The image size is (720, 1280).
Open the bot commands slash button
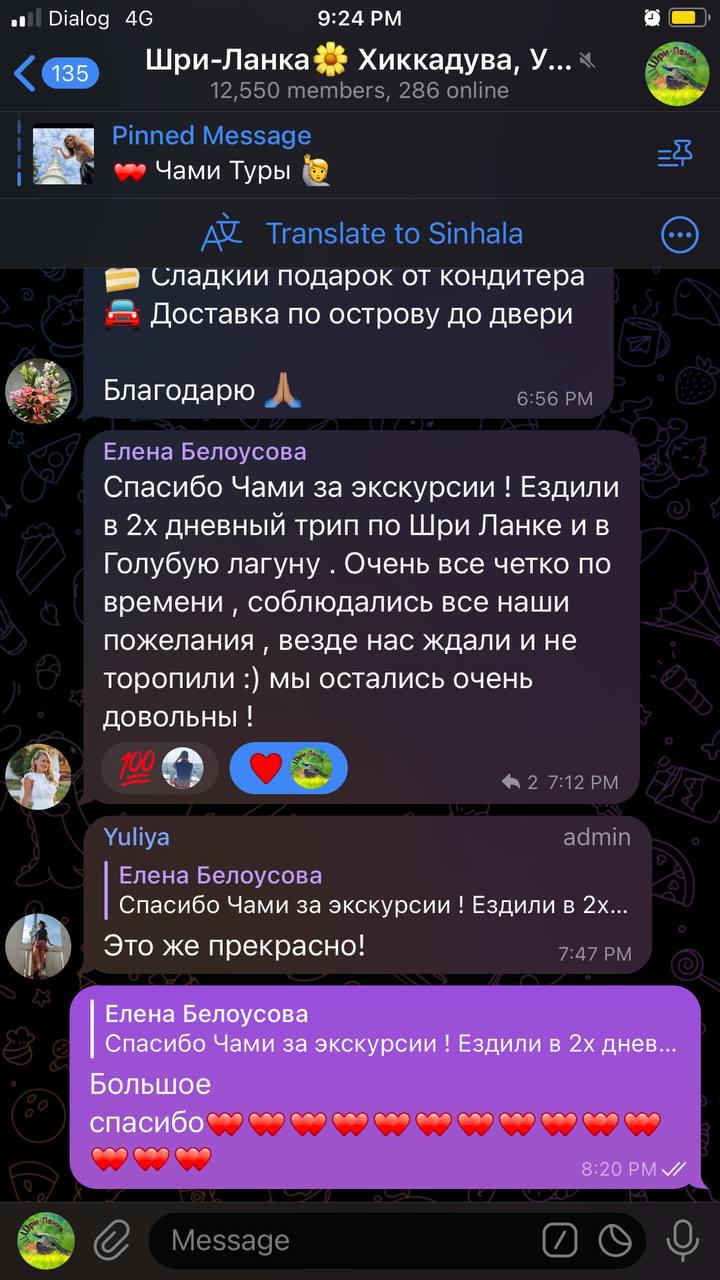[x=560, y=1241]
